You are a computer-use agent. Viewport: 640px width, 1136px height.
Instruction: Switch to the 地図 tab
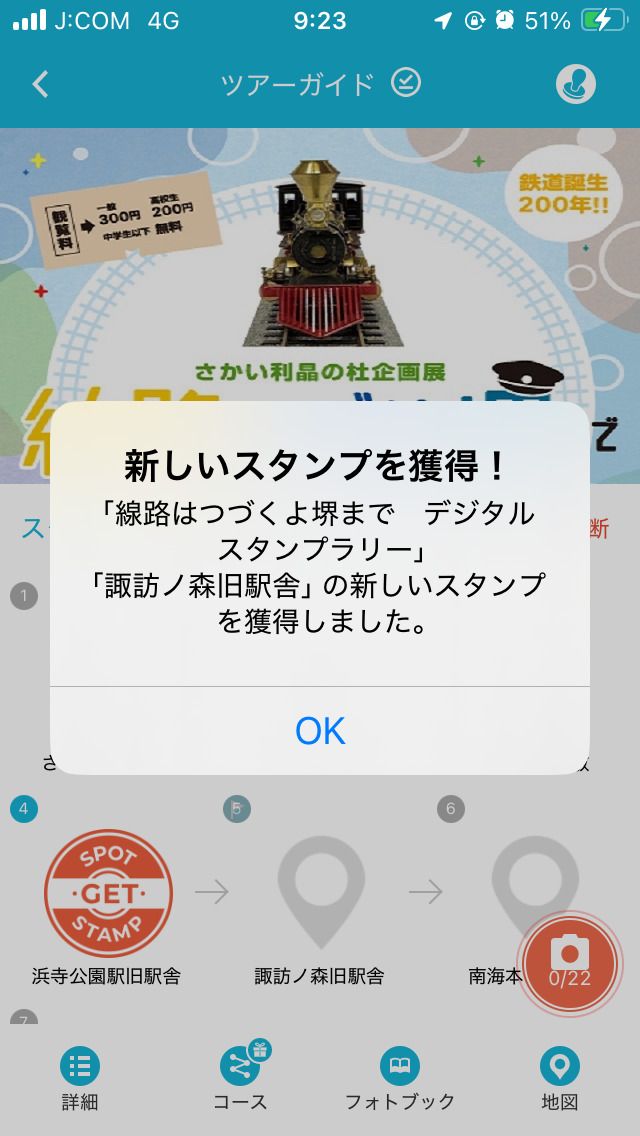[x=559, y=1078]
